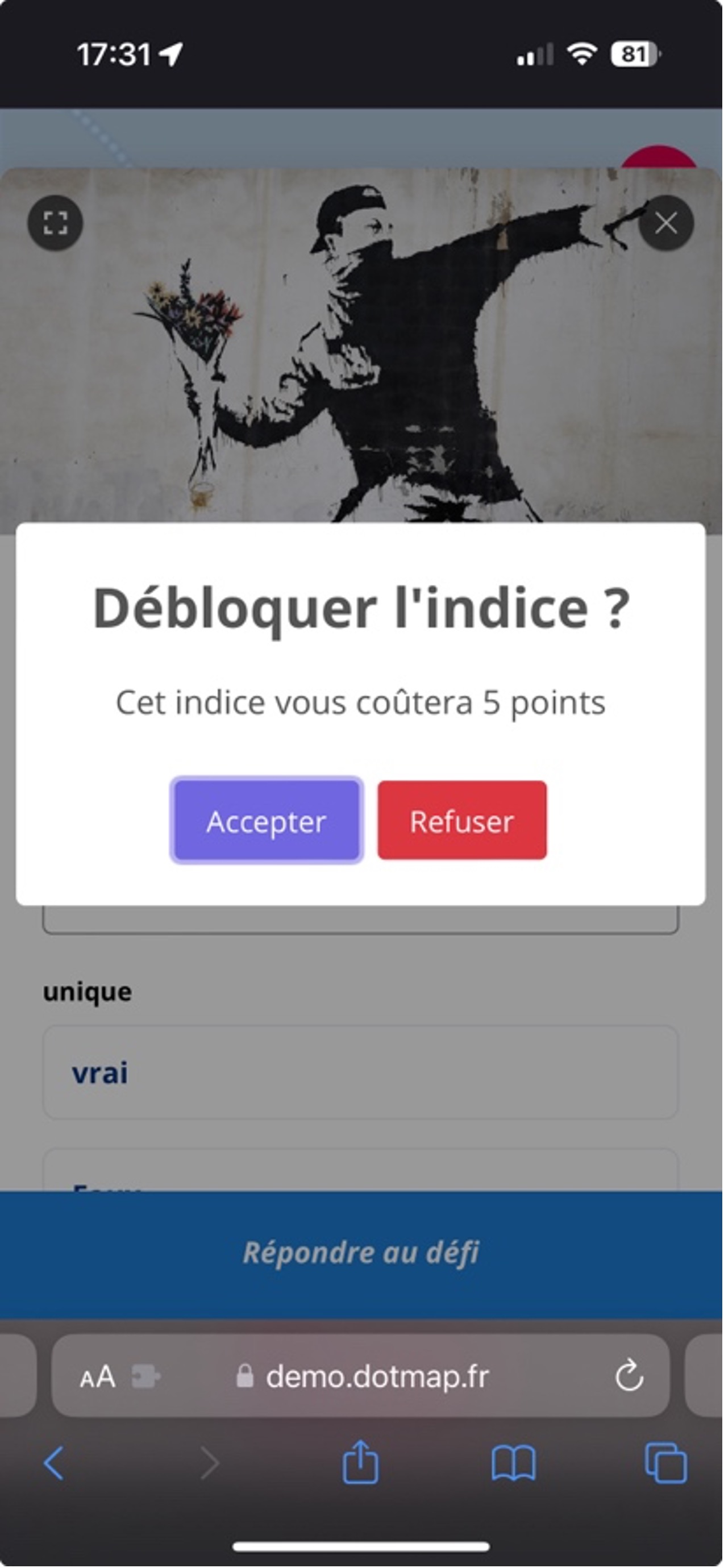Open Safari's AA text size menu
Screen dimensions: 724x1568
(97, 1376)
